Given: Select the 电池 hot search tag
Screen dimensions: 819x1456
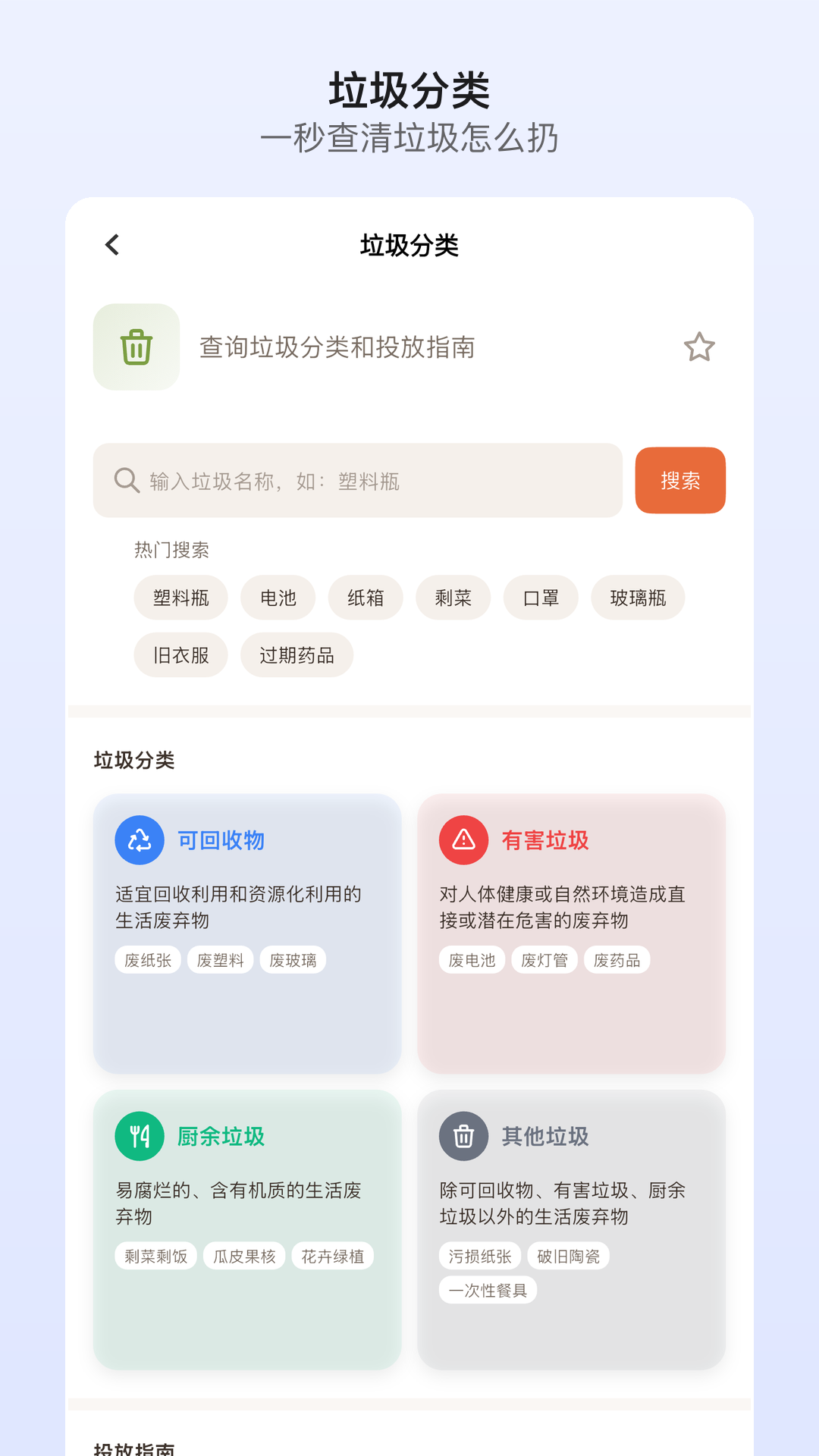Looking at the screenshot, I should tap(278, 598).
